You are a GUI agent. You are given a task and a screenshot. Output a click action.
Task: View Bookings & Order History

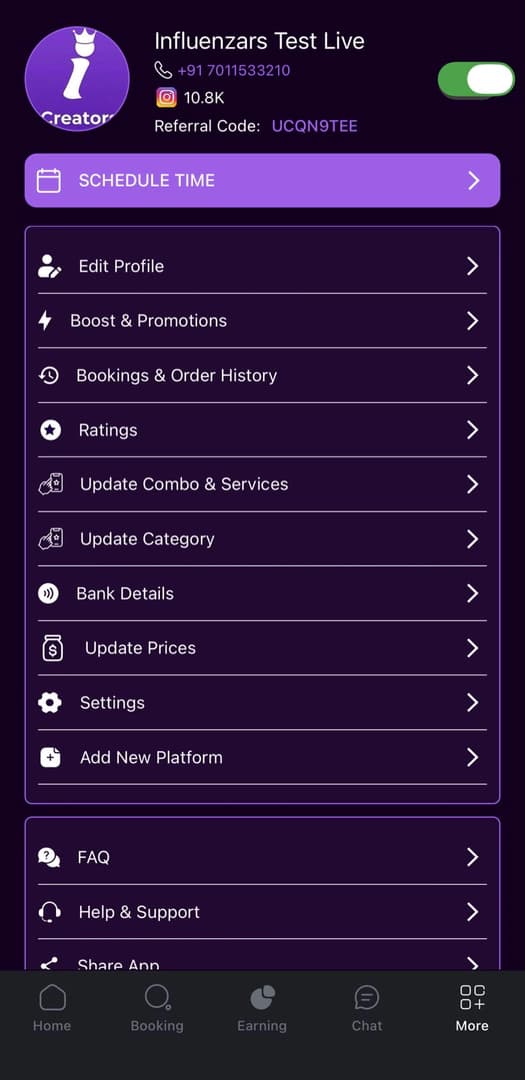(262, 375)
